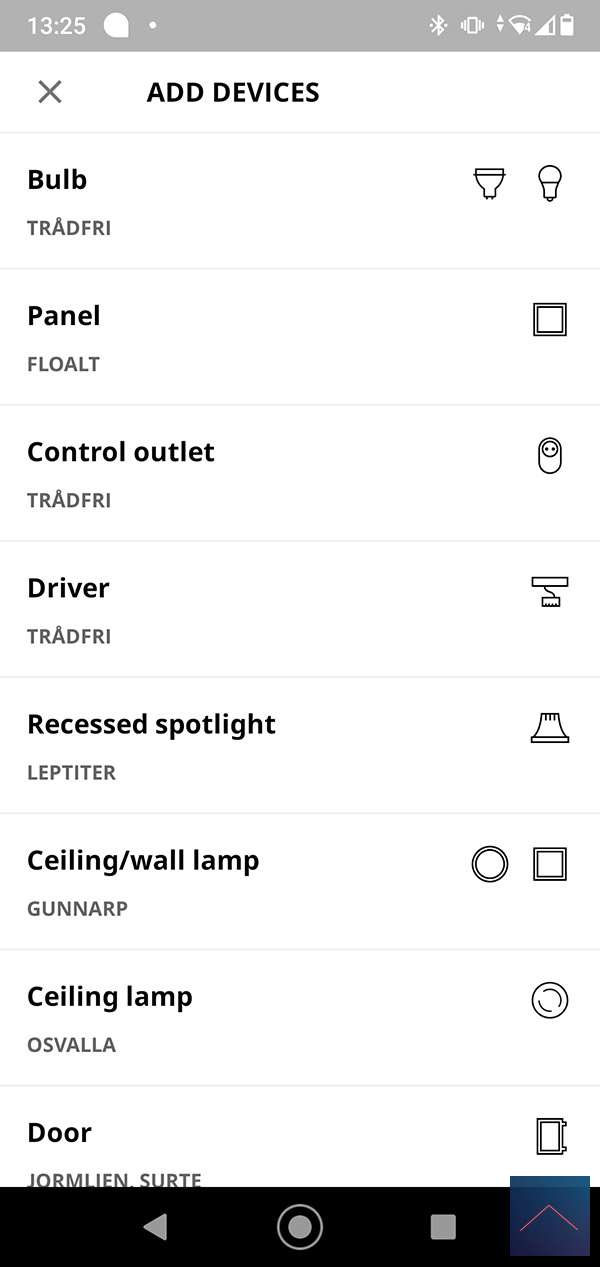This screenshot has width=600, height=1267.
Task: Return to the home screen
Action: [300, 1227]
